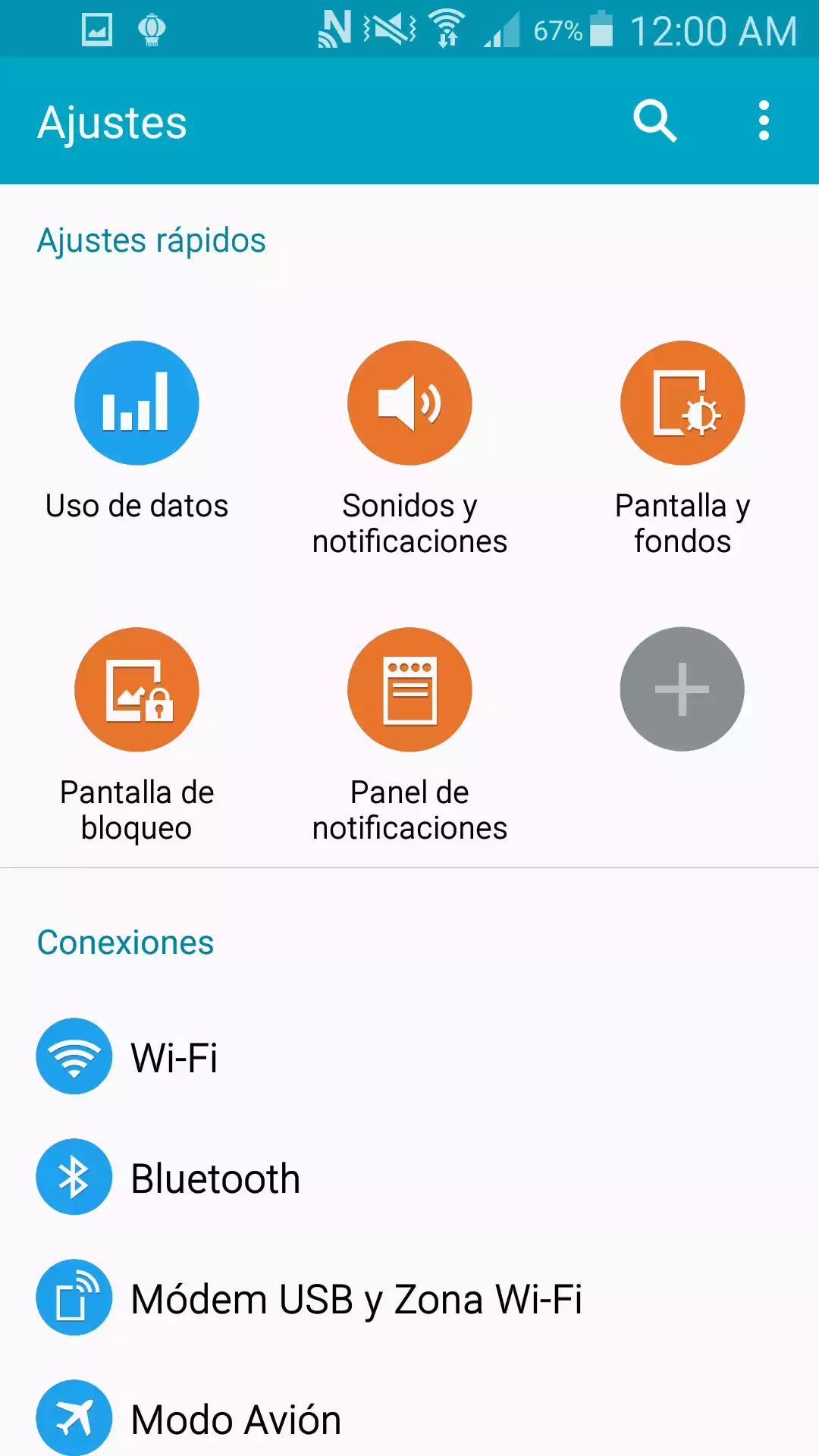Open Bluetooth settings
Image resolution: width=819 pixels, height=1456 pixels.
409,1177
